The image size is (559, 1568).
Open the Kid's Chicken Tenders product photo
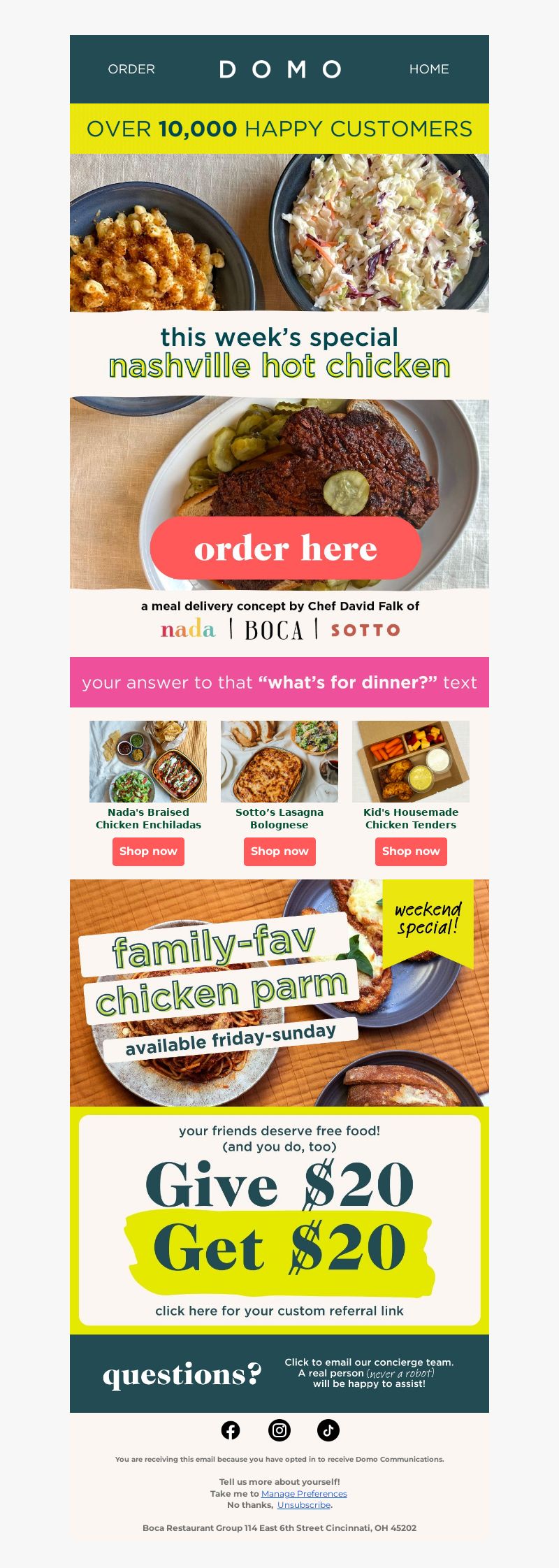pos(411,761)
